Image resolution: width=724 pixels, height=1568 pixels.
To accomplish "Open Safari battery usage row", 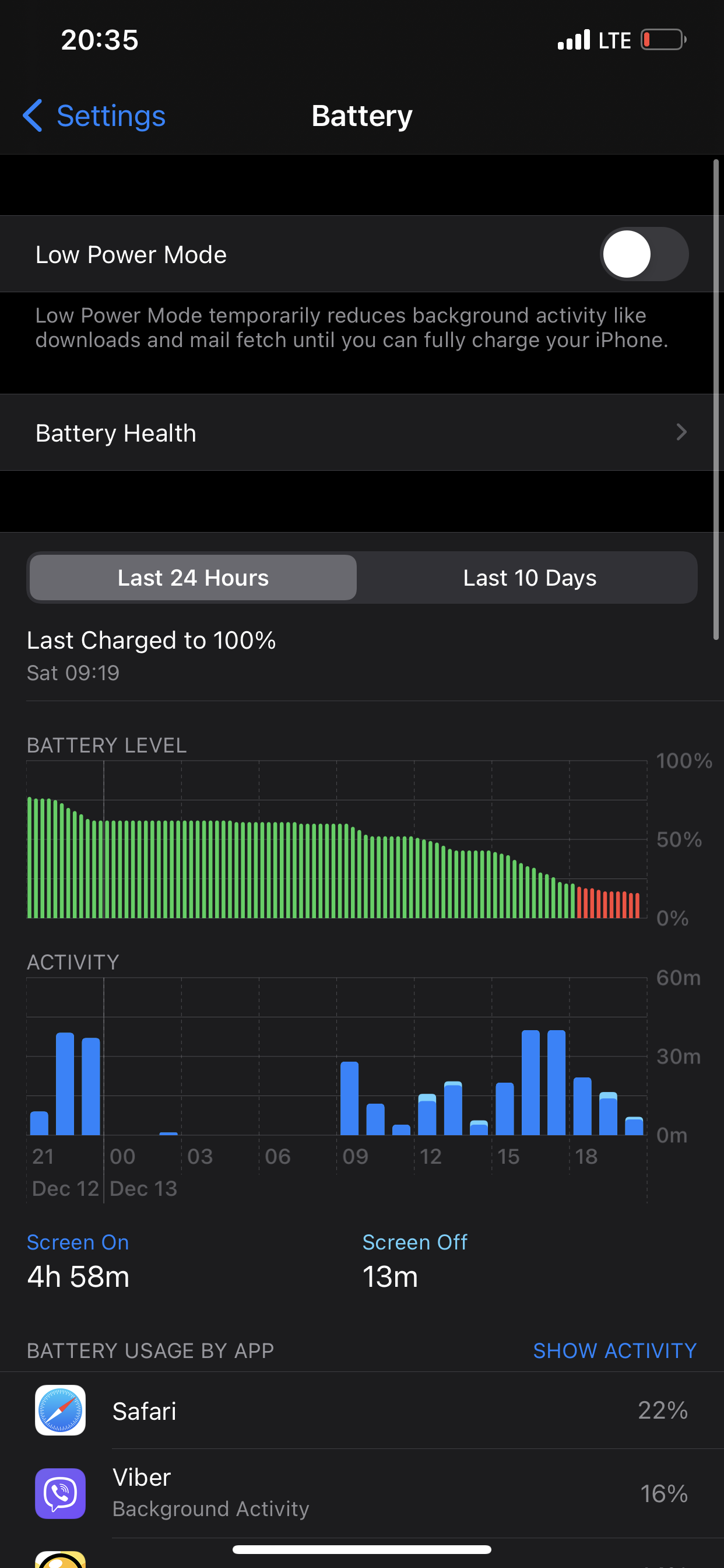I will pyautogui.click(x=362, y=1410).
